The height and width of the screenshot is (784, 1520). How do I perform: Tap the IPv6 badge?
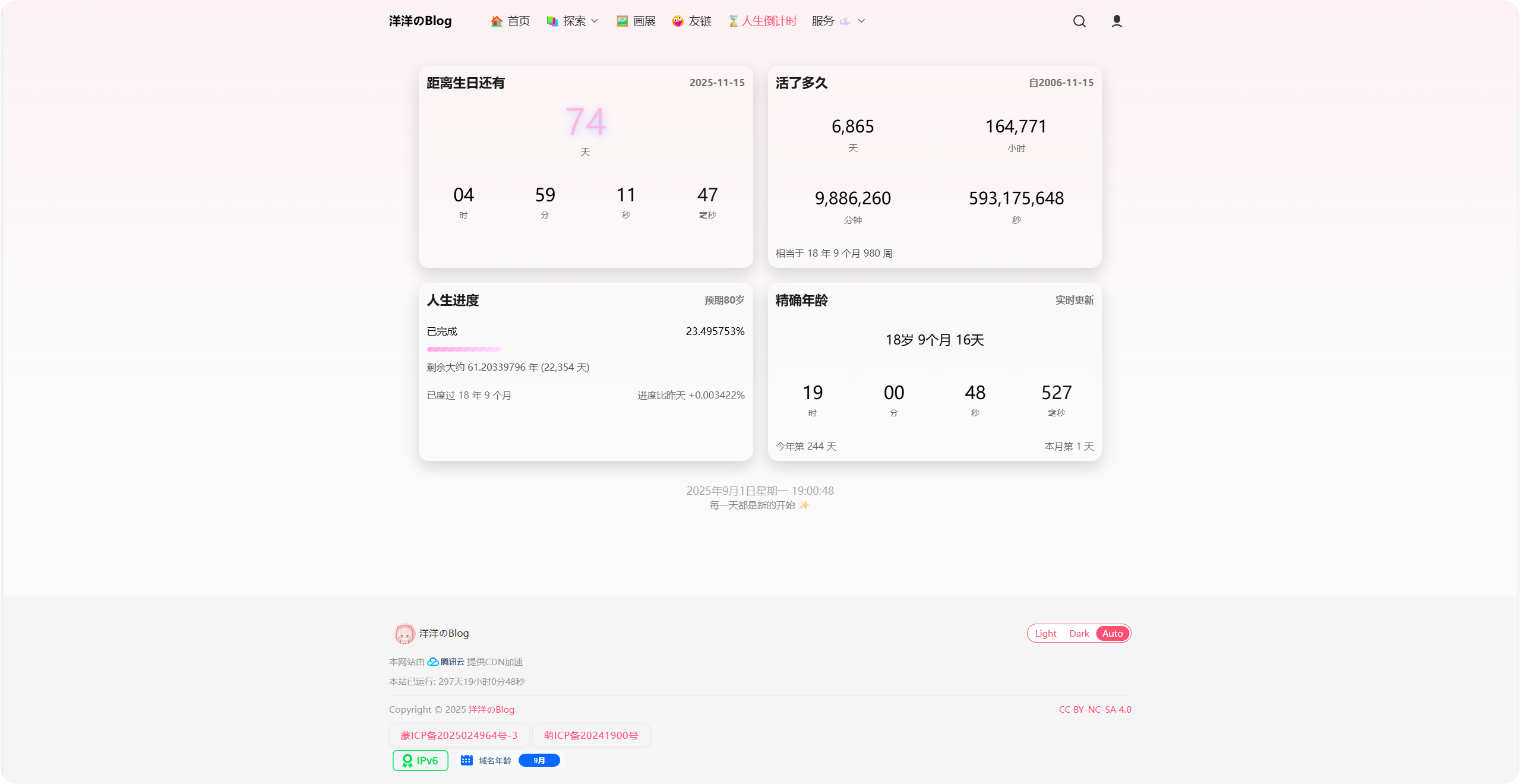pyautogui.click(x=421, y=761)
